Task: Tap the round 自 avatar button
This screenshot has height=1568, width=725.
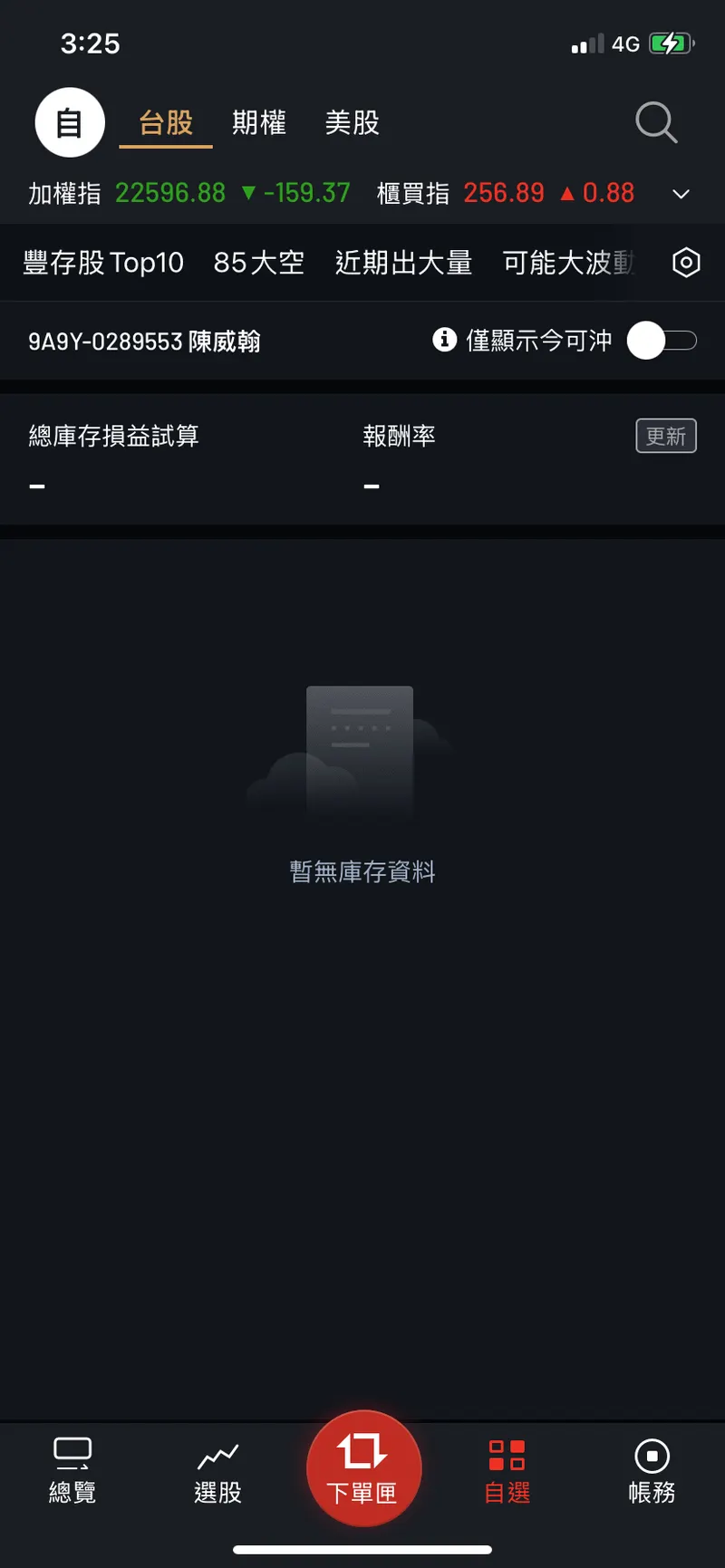Action: [x=70, y=122]
